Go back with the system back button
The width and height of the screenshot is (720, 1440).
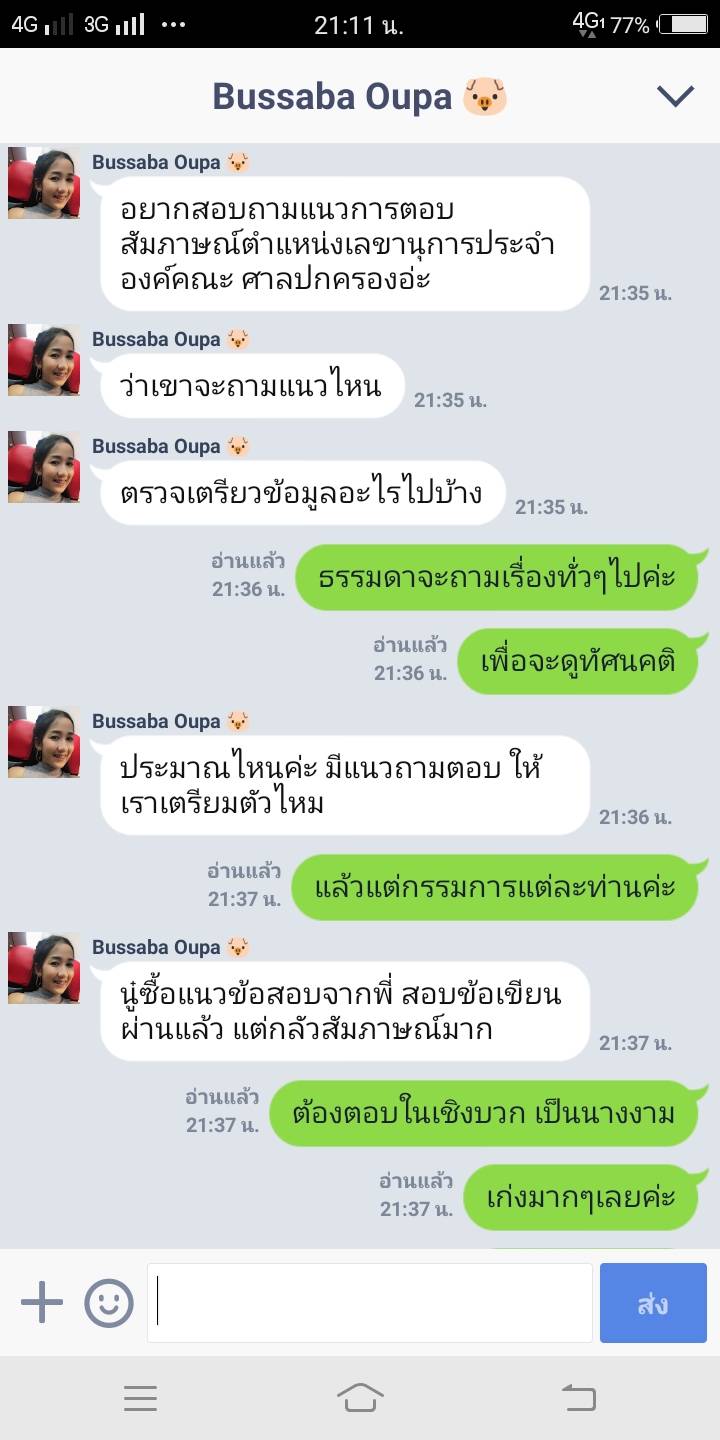click(x=578, y=1397)
